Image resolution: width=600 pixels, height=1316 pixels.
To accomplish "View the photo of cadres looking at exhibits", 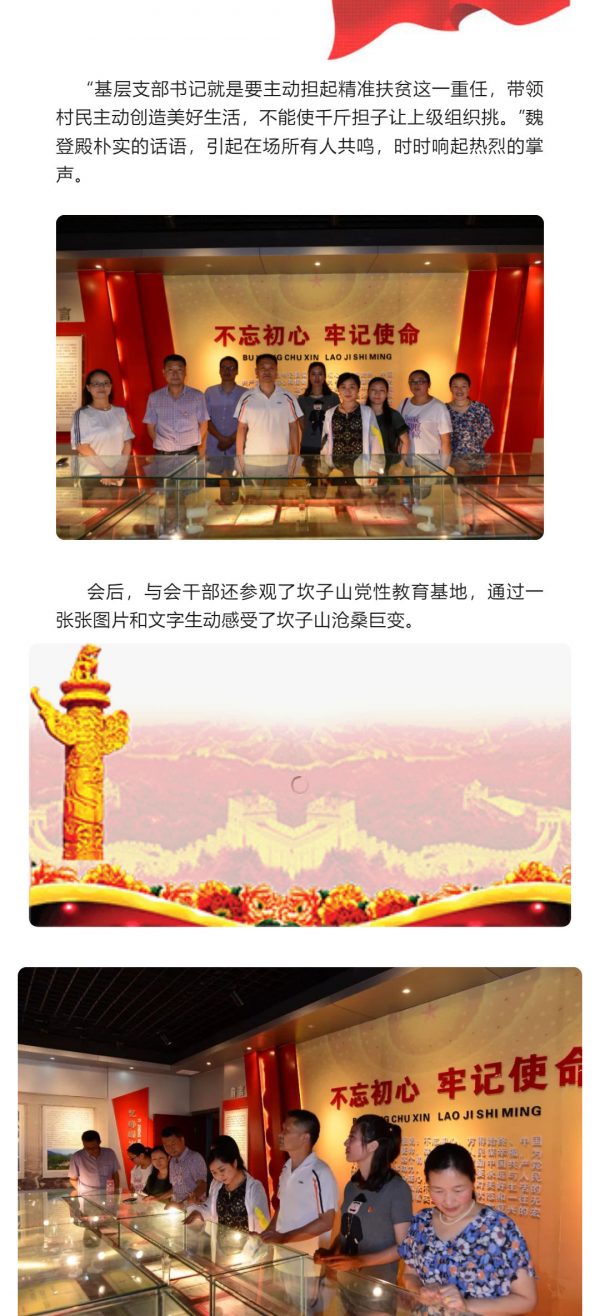I will [300, 1141].
